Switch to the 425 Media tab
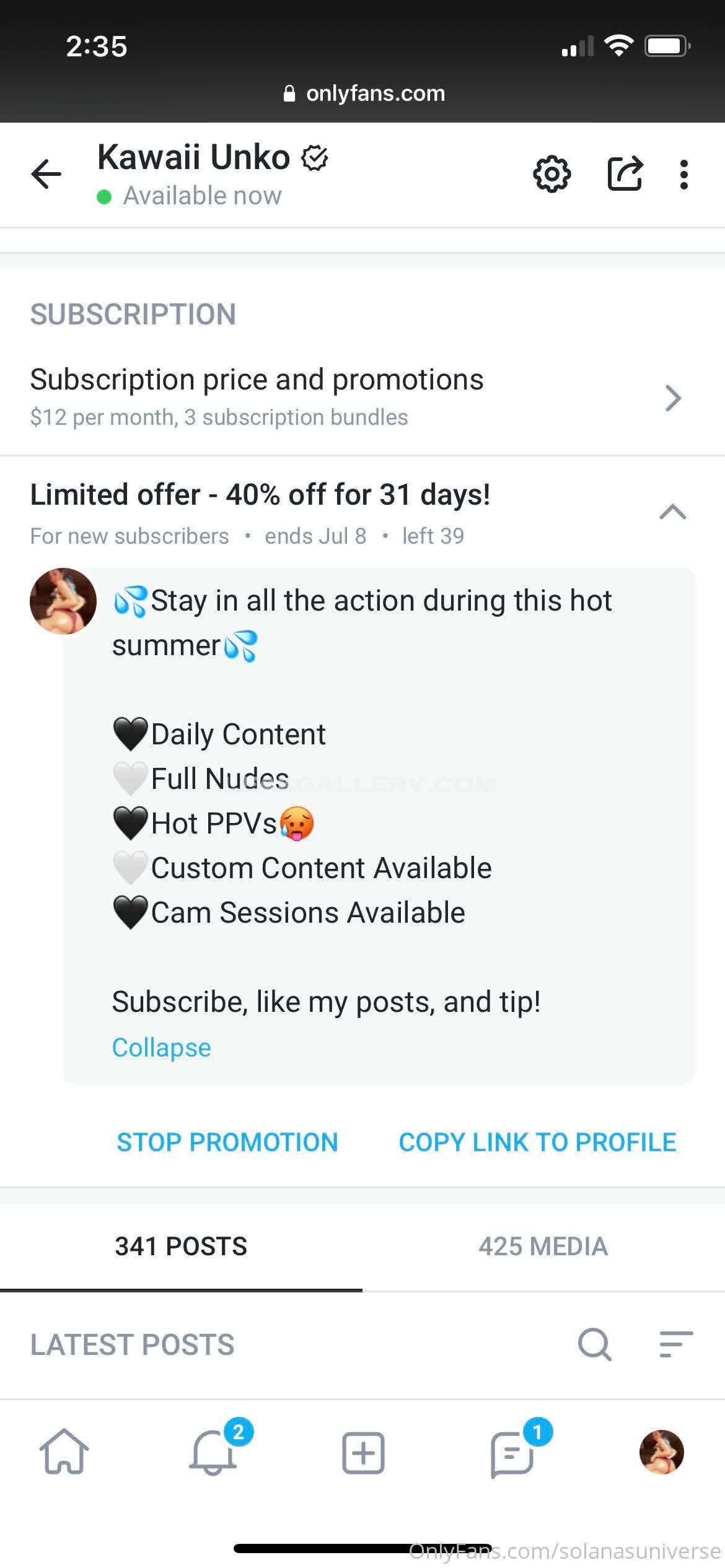 pyautogui.click(x=543, y=1246)
